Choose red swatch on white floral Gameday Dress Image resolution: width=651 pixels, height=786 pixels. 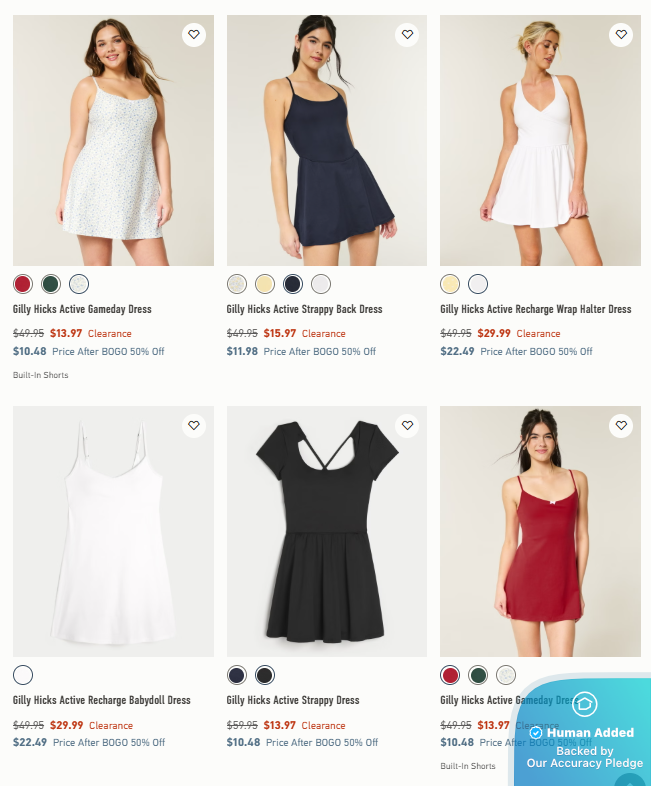click(x=23, y=283)
